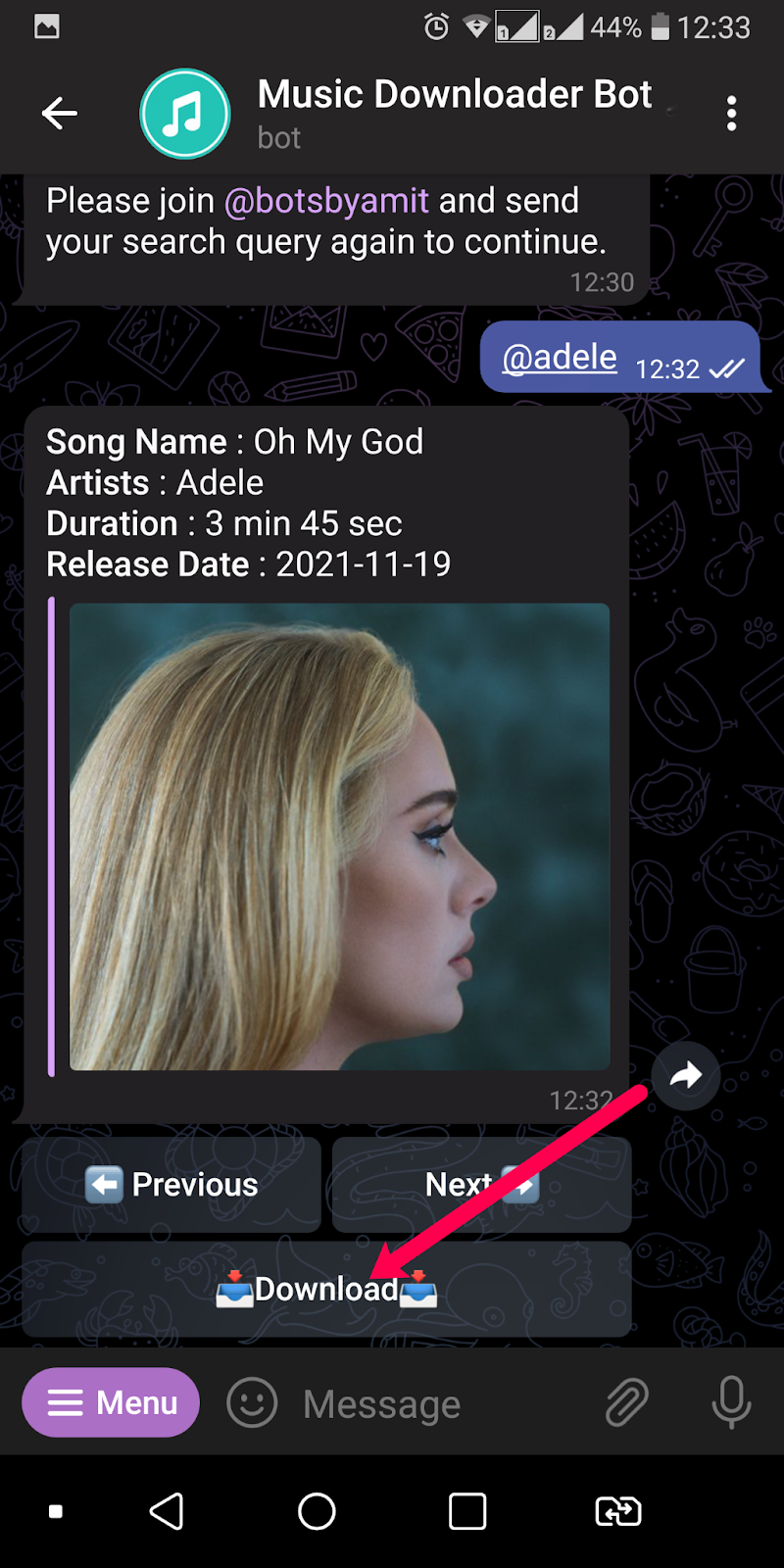The image size is (784, 1568).
Task: Tap the @adele mention link
Action: pos(560,358)
